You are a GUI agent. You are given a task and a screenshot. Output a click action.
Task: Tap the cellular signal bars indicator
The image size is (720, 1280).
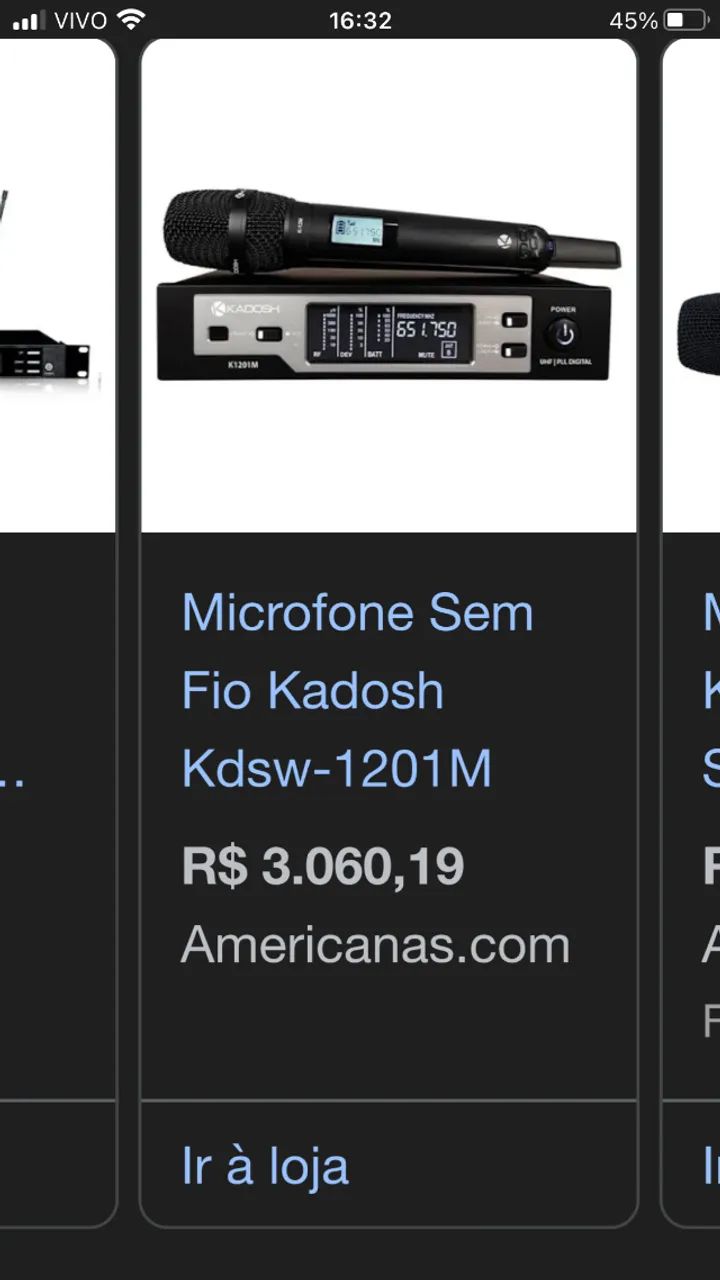(x=29, y=17)
